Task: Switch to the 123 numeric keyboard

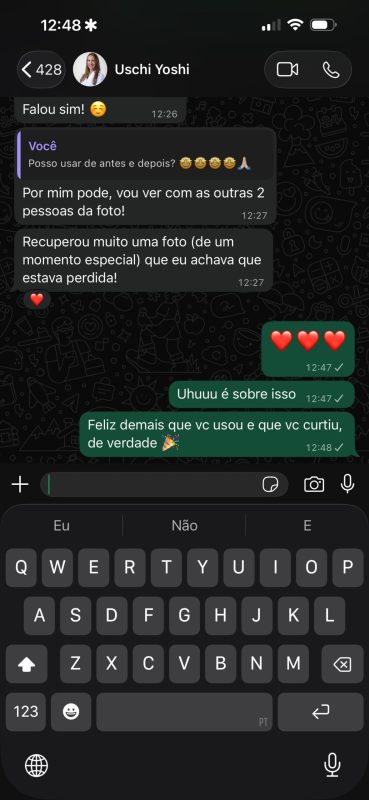Action: [x=26, y=712]
